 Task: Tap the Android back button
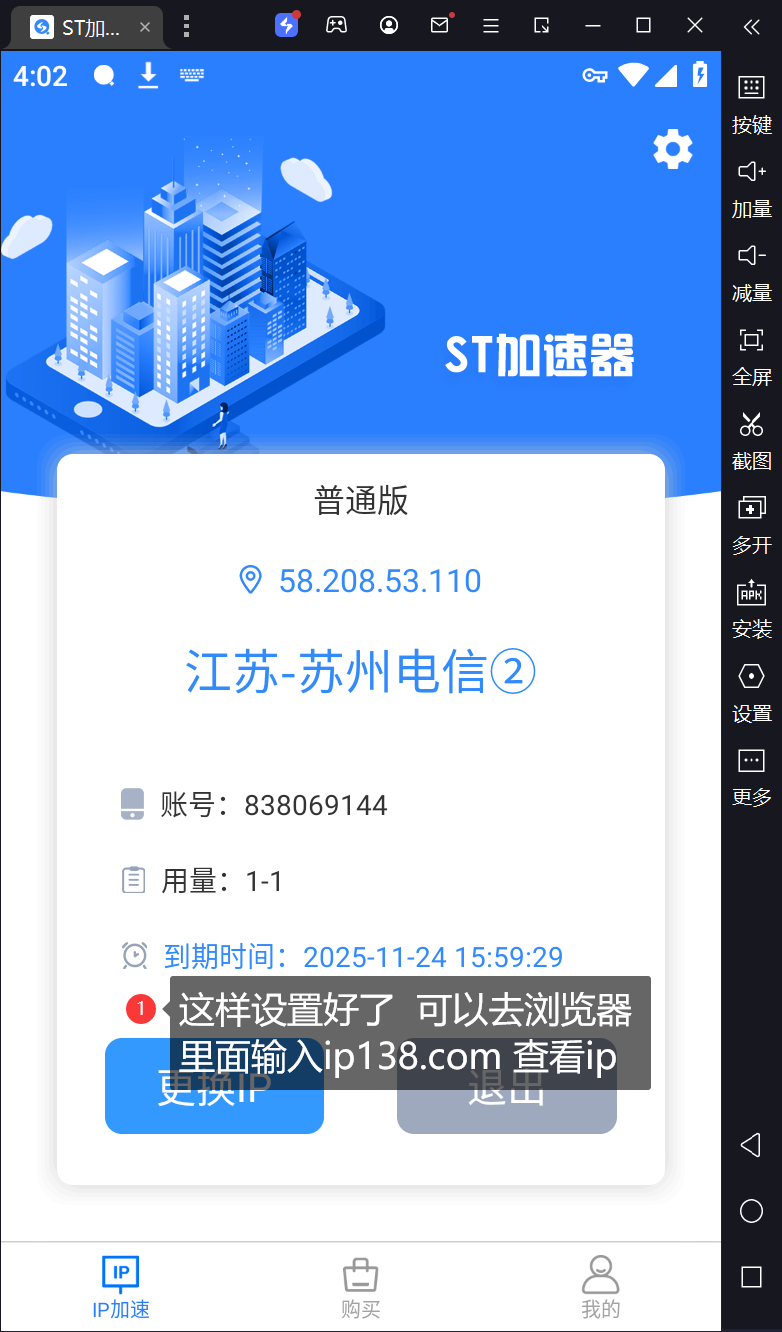point(751,1145)
